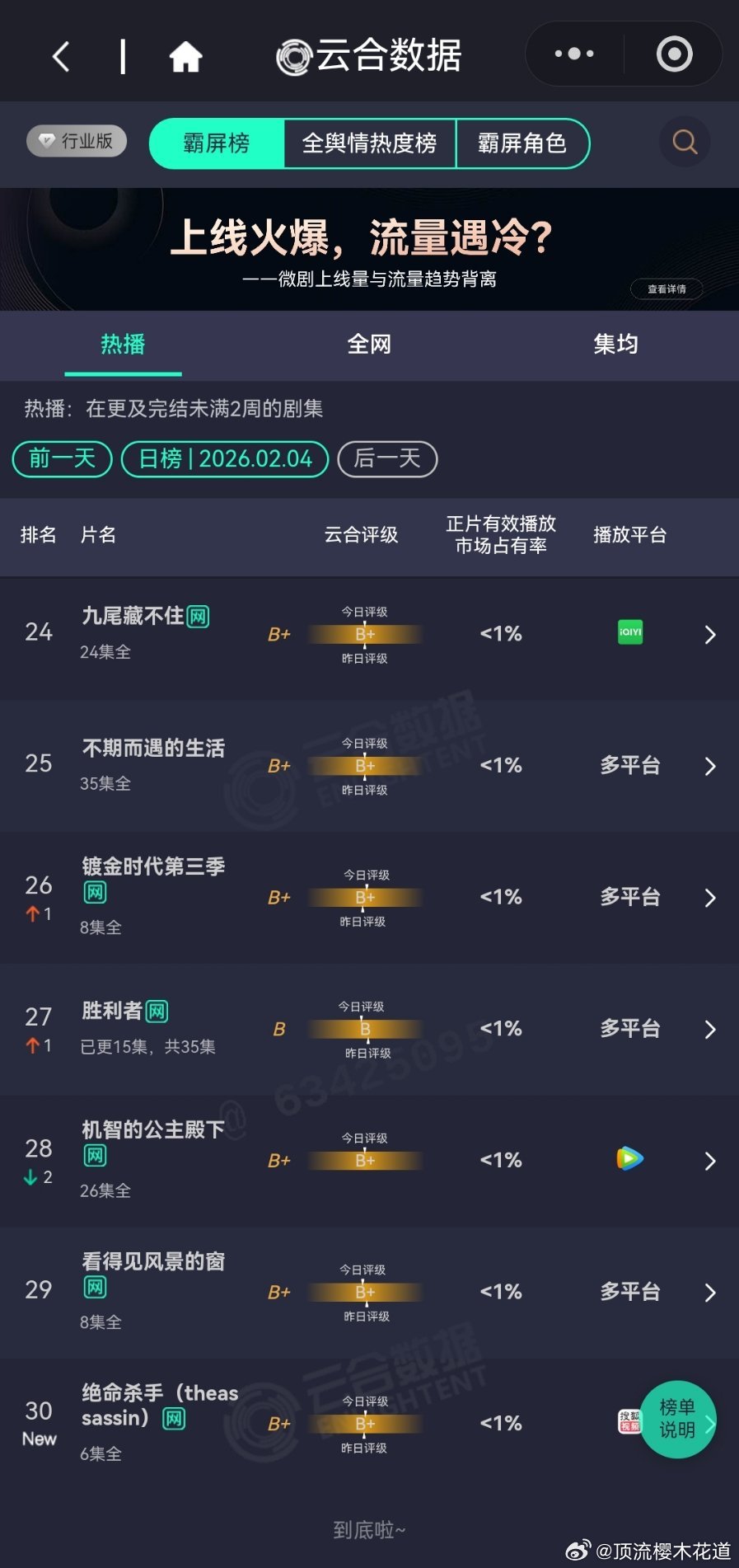Open the 日榜 2026.02.04 date selector
The image size is (739, 1568).
[x=223, y=459]
